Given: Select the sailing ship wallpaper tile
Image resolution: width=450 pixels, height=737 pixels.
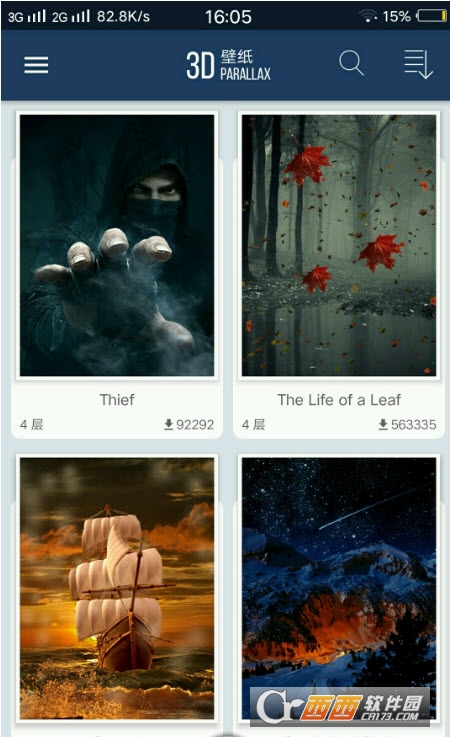Looking at the screenshot, I should click(x=117, y=588).
